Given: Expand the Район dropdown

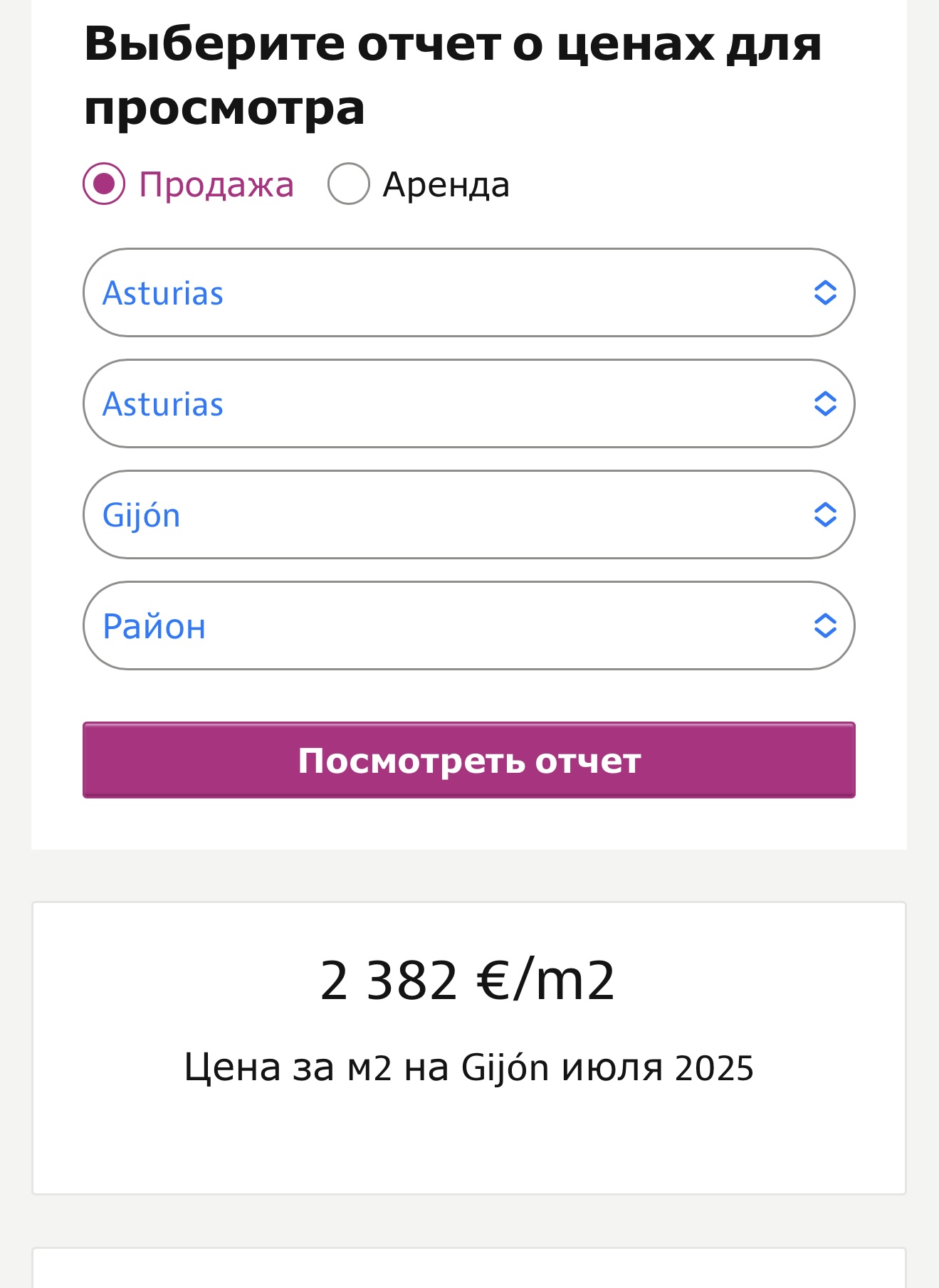Looking at the screenshot, I should 468,625.
